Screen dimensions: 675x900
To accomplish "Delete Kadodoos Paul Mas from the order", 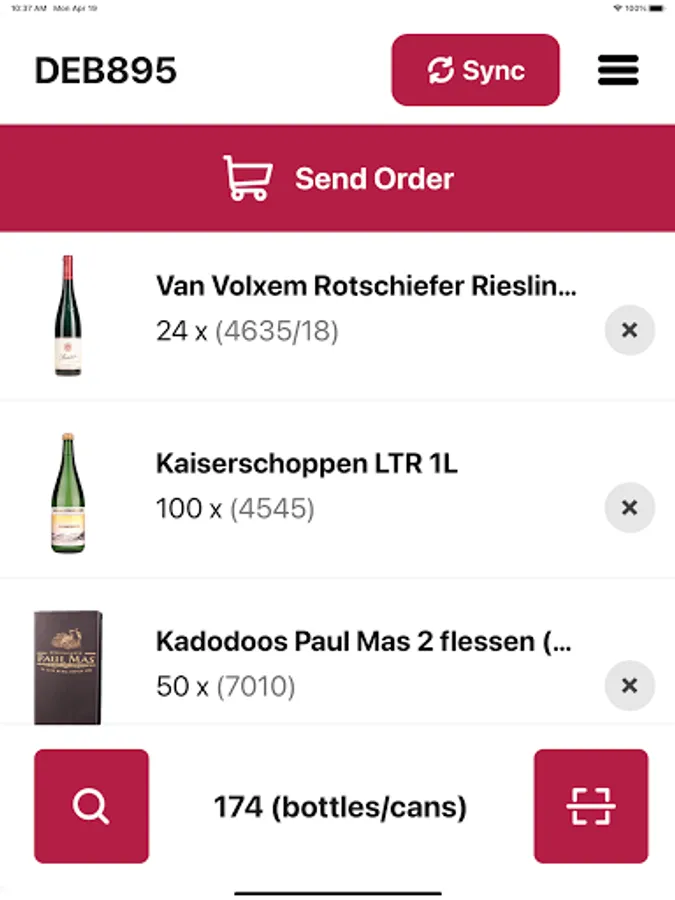I will tap(629, 686).
